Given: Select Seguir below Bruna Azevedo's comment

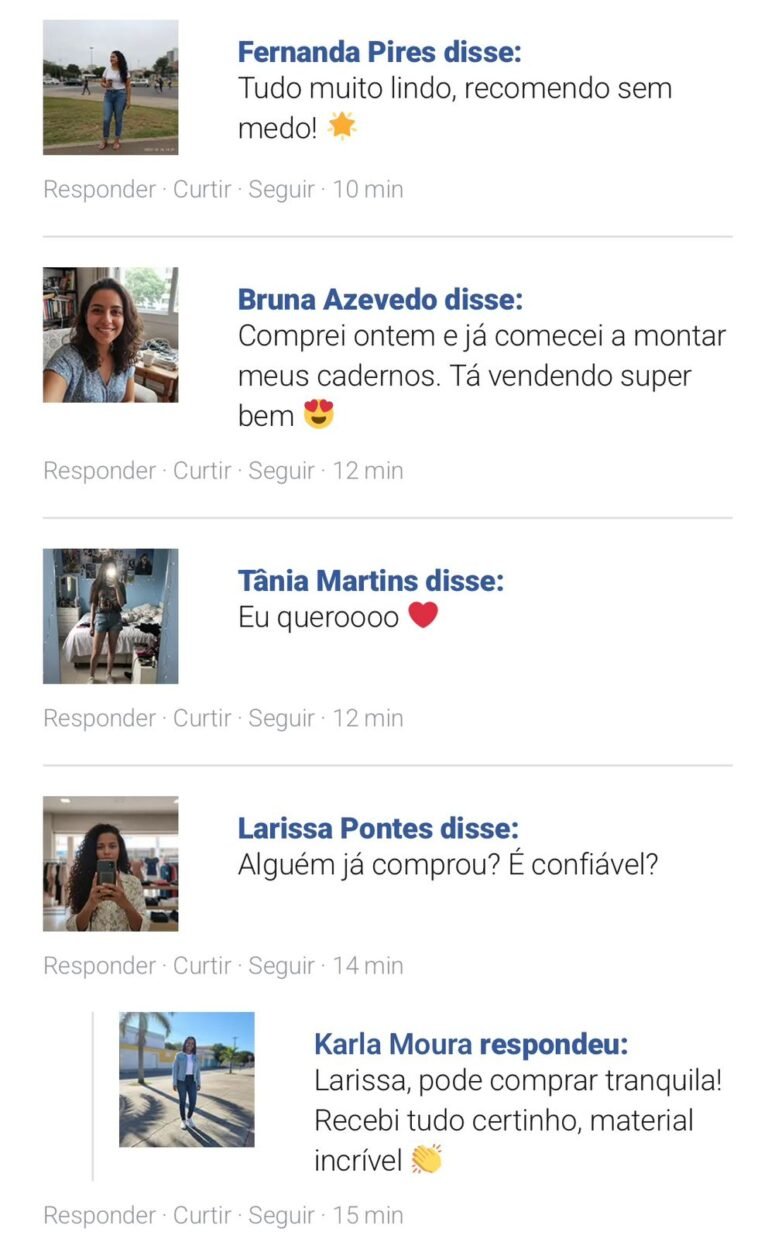Looking at the screenshot, I should click(x=281, y=471).
